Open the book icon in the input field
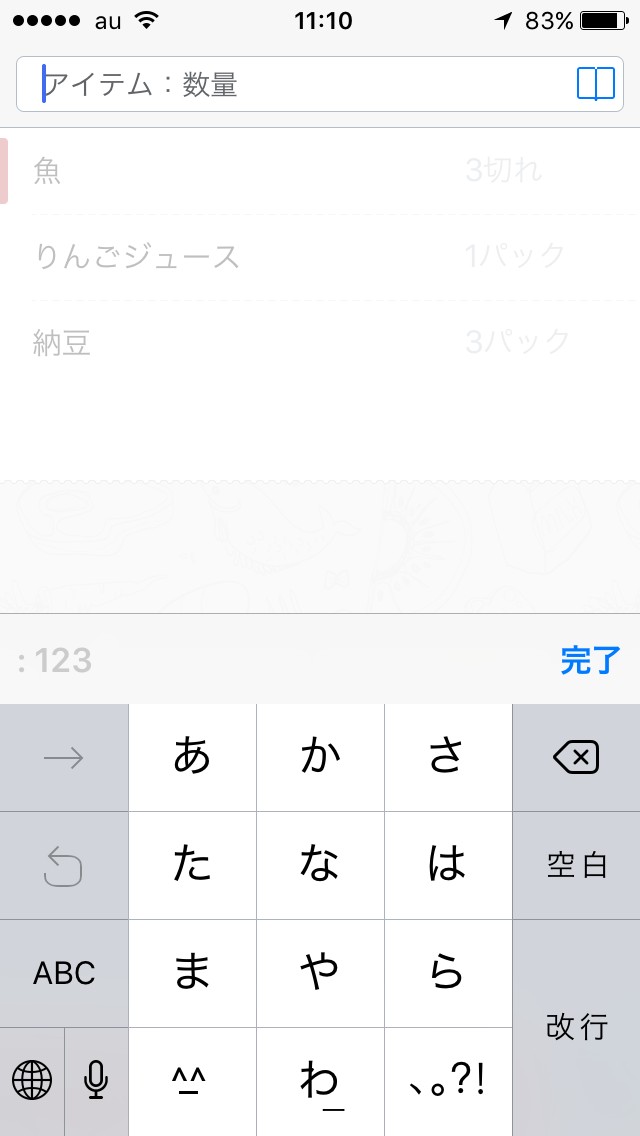The height and width of the screenshot is (1136, 640). pyautogui.click(x=595, y=84)
